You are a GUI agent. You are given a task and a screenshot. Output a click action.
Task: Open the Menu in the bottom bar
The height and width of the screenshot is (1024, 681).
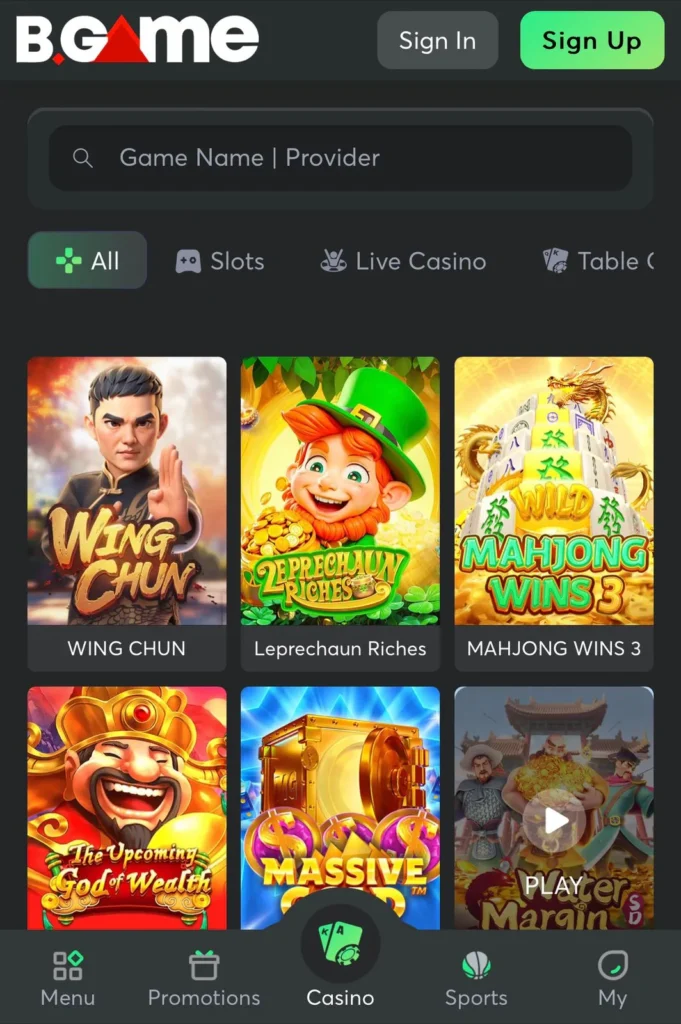click(68, 979)
